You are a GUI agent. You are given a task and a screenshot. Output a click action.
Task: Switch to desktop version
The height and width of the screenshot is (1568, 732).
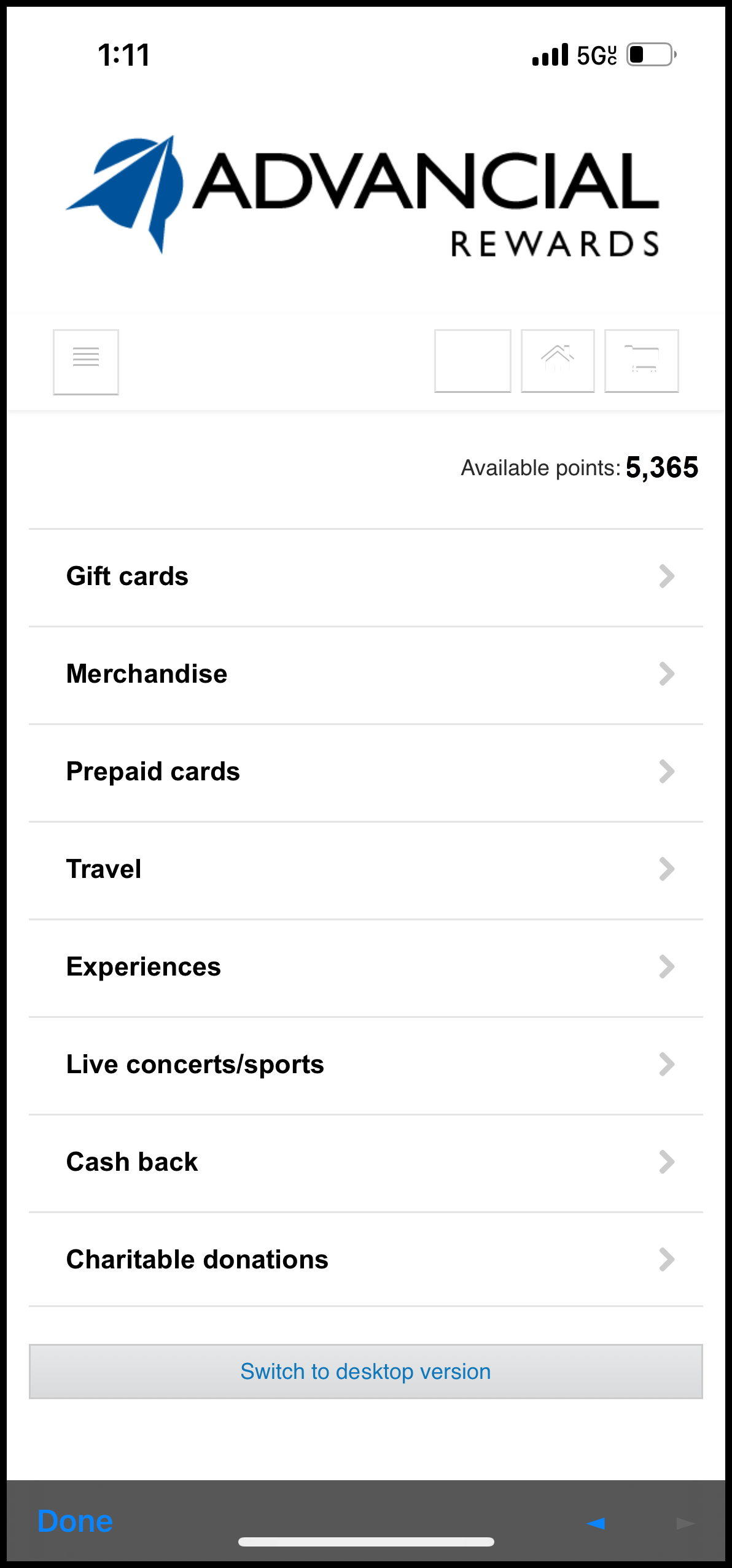(366, 1372)
